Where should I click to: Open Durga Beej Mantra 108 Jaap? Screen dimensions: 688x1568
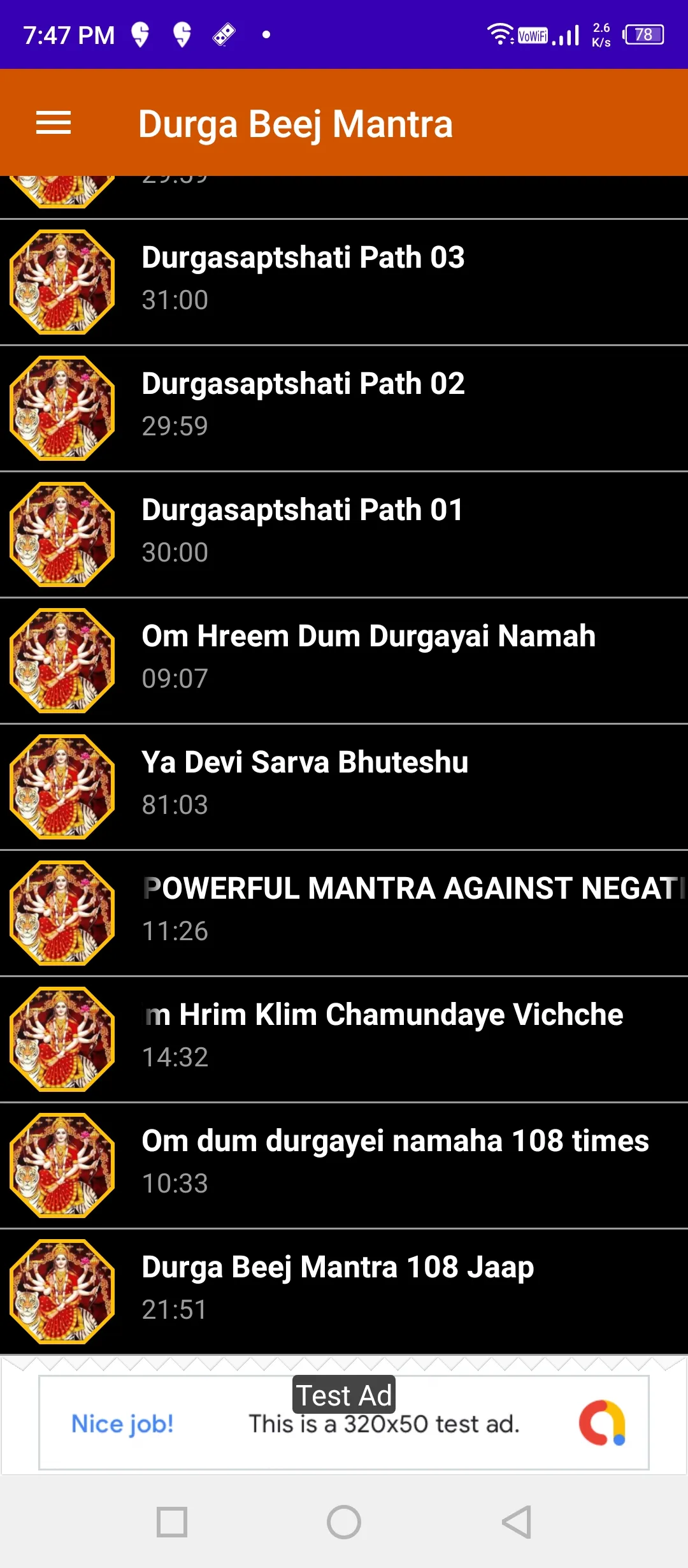pos(344,1291)
